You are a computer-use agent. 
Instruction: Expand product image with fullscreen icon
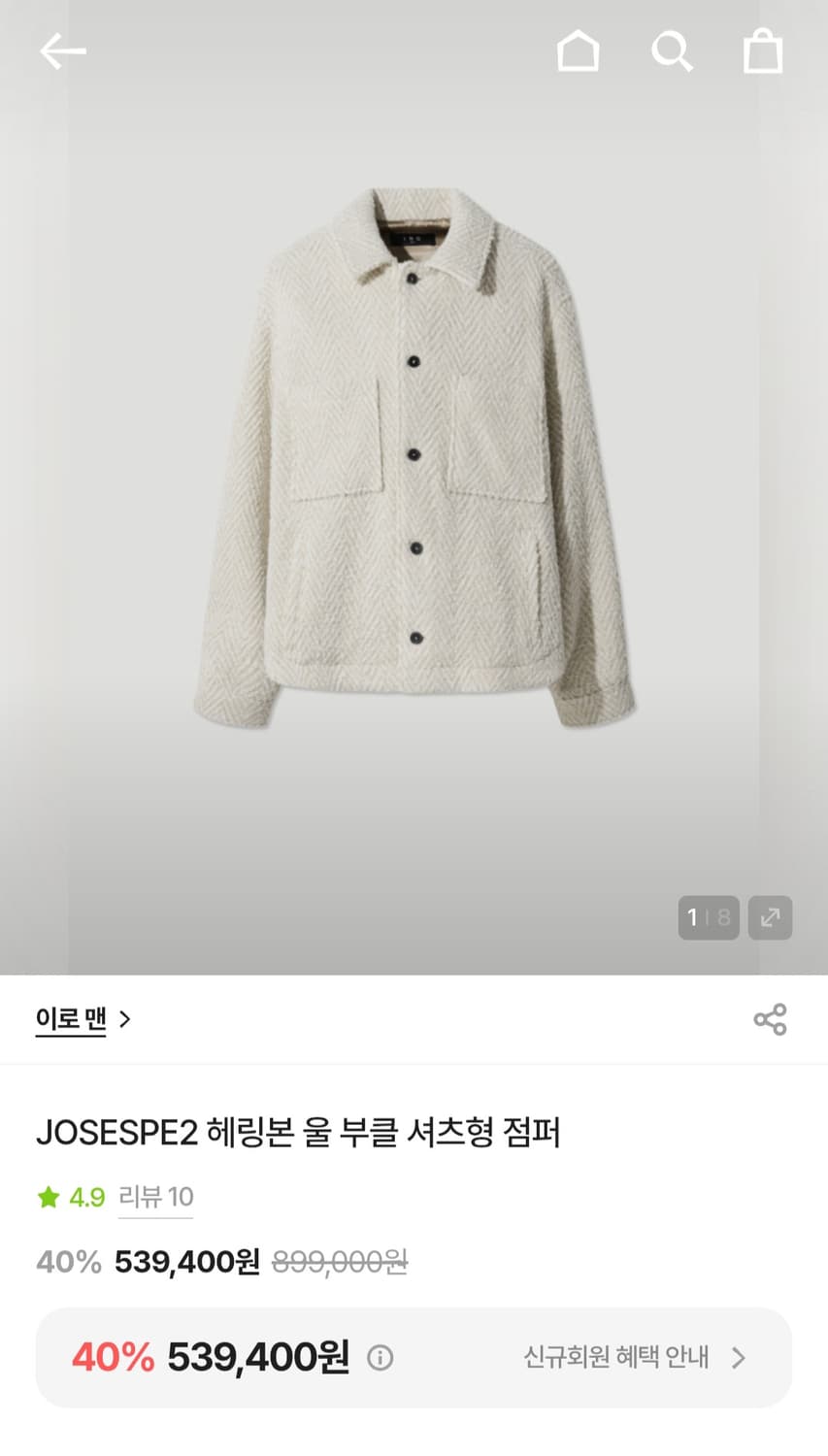(x=770, y=916)
